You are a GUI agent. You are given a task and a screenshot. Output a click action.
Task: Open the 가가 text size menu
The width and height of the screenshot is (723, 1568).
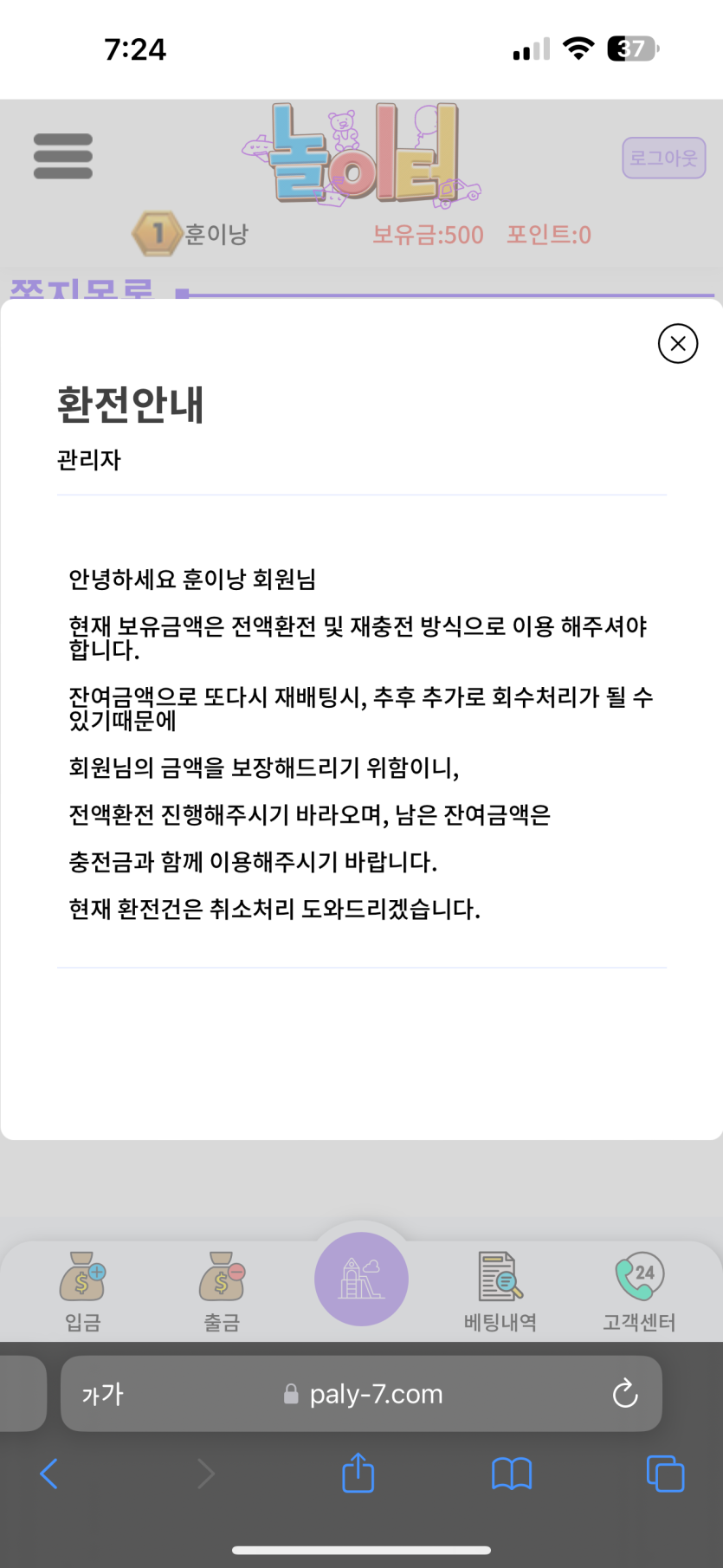click(x=102, y=1394)
